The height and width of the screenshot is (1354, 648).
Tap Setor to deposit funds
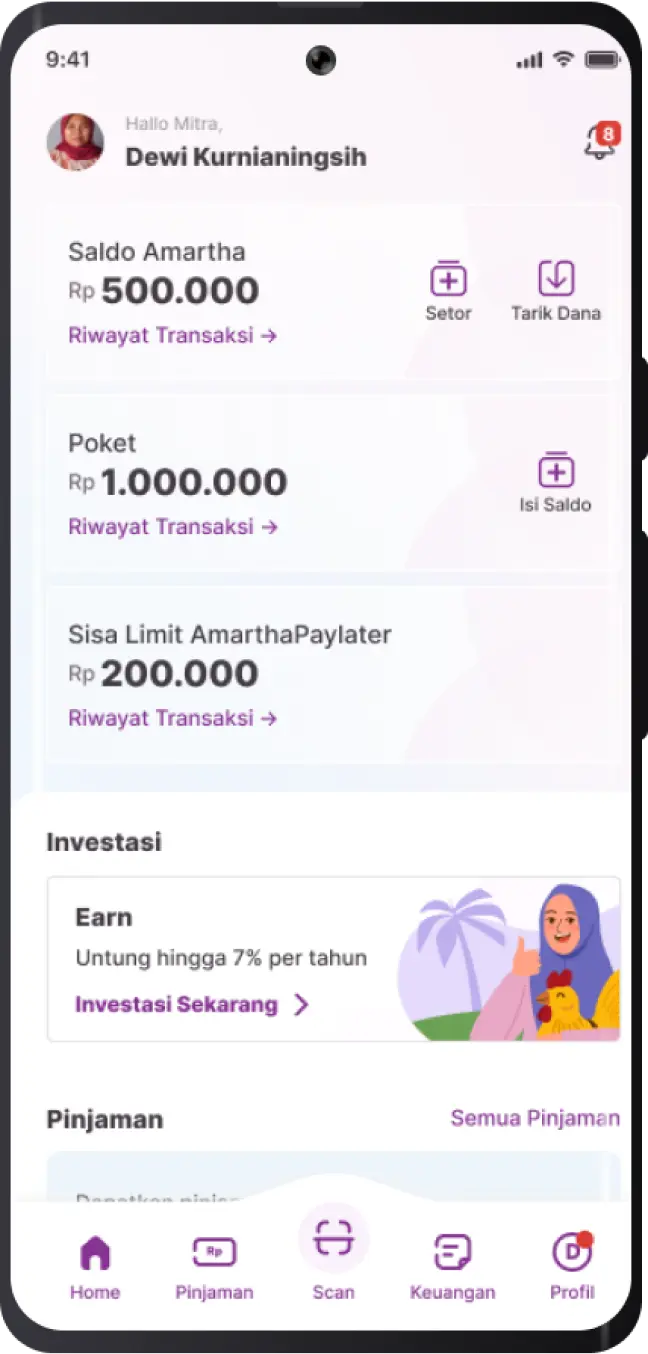448,290
